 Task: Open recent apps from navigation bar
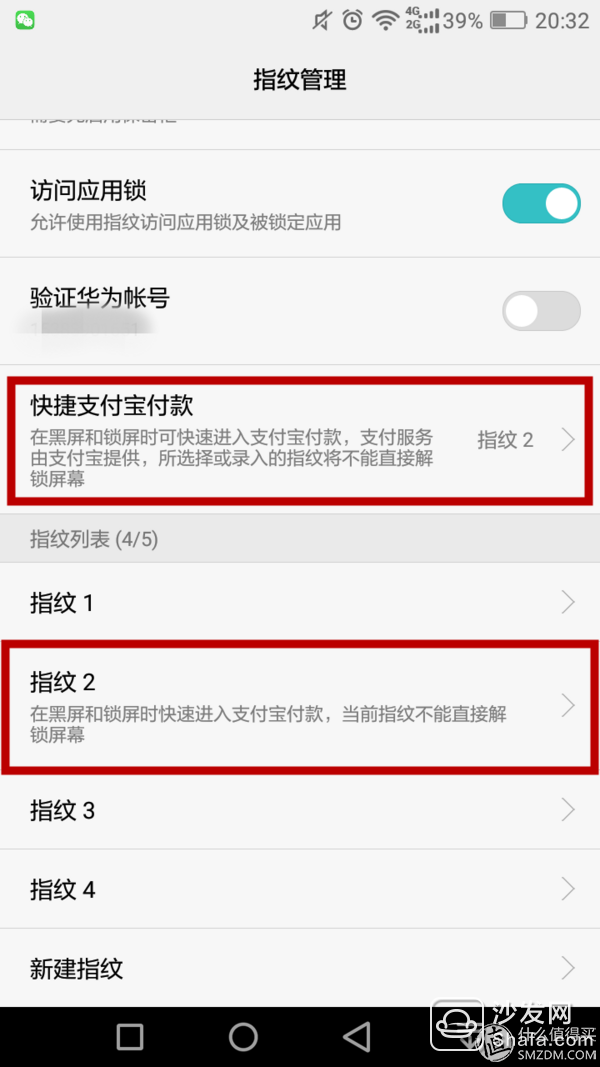coord(130,1037)
